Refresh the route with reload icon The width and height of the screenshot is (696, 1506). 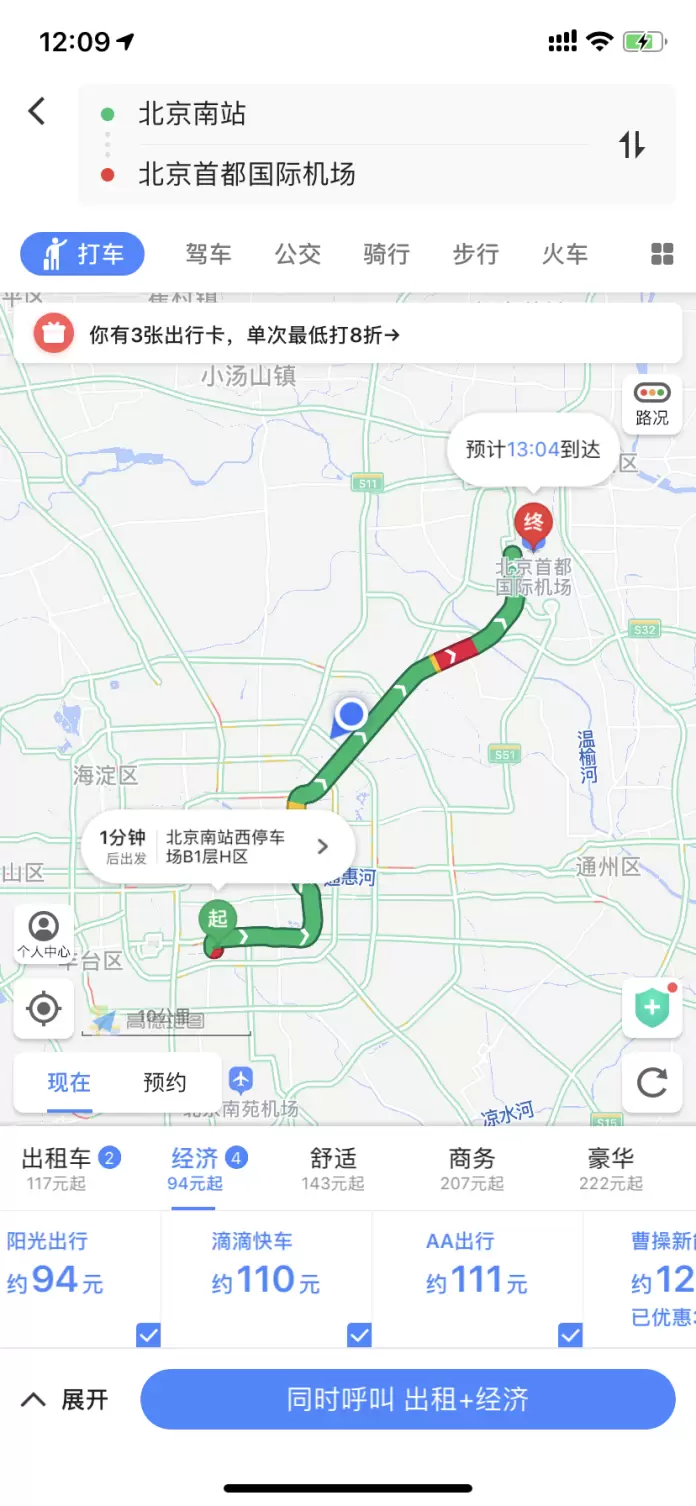[652, 1082]
